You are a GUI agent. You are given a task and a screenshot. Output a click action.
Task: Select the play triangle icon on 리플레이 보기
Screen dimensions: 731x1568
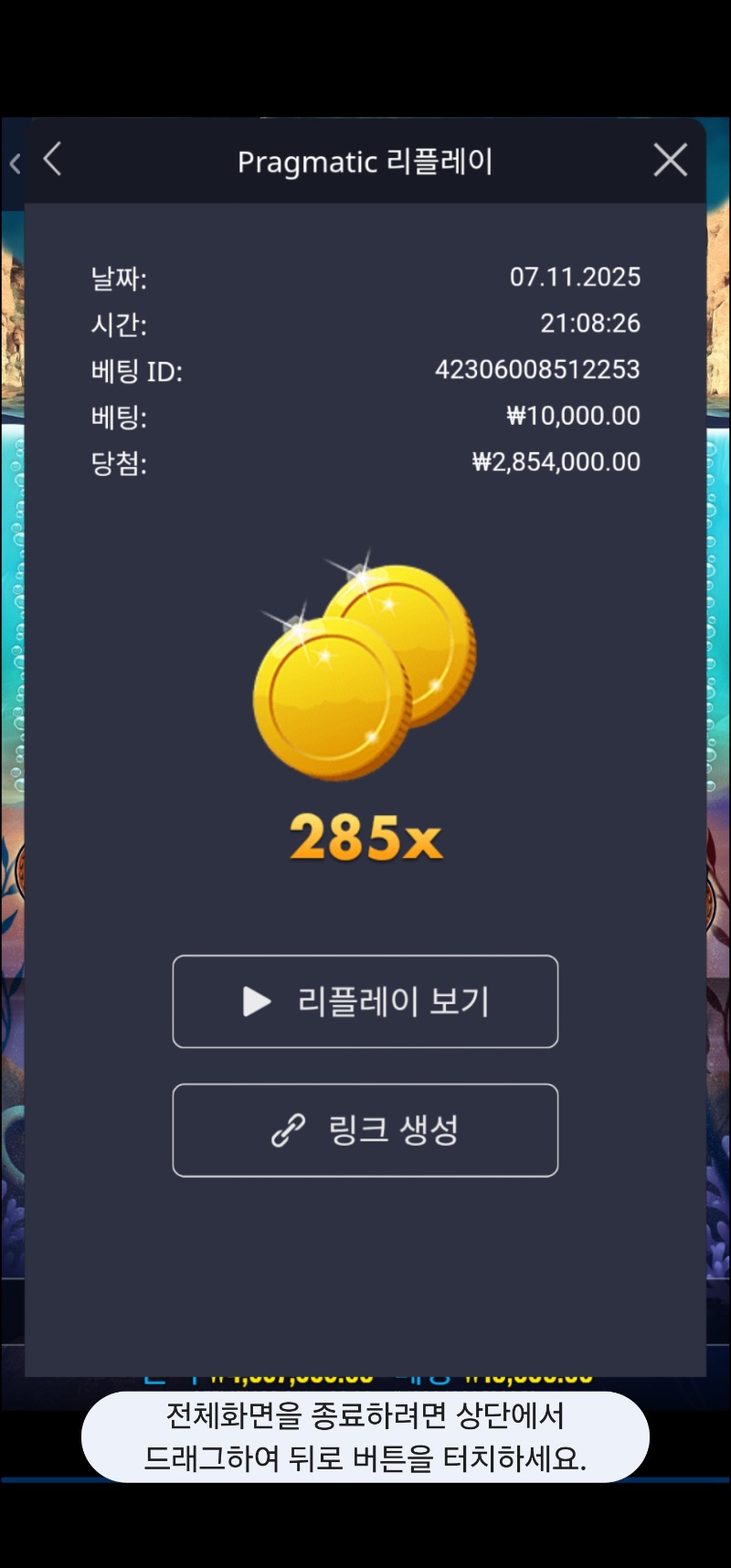(x=253, y=1001)
